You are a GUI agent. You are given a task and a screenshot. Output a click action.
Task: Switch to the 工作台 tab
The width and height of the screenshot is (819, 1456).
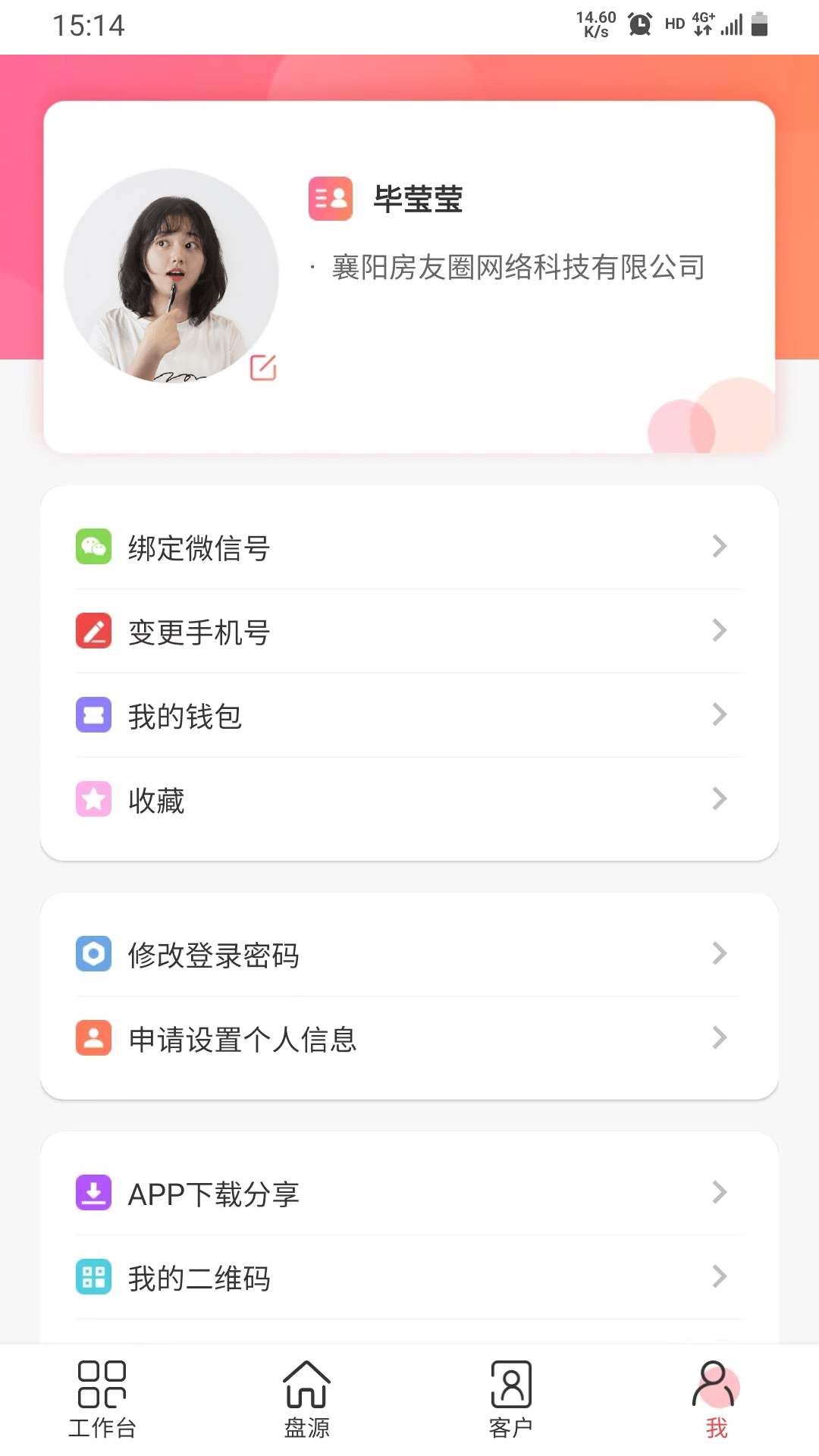[102, 1399]
